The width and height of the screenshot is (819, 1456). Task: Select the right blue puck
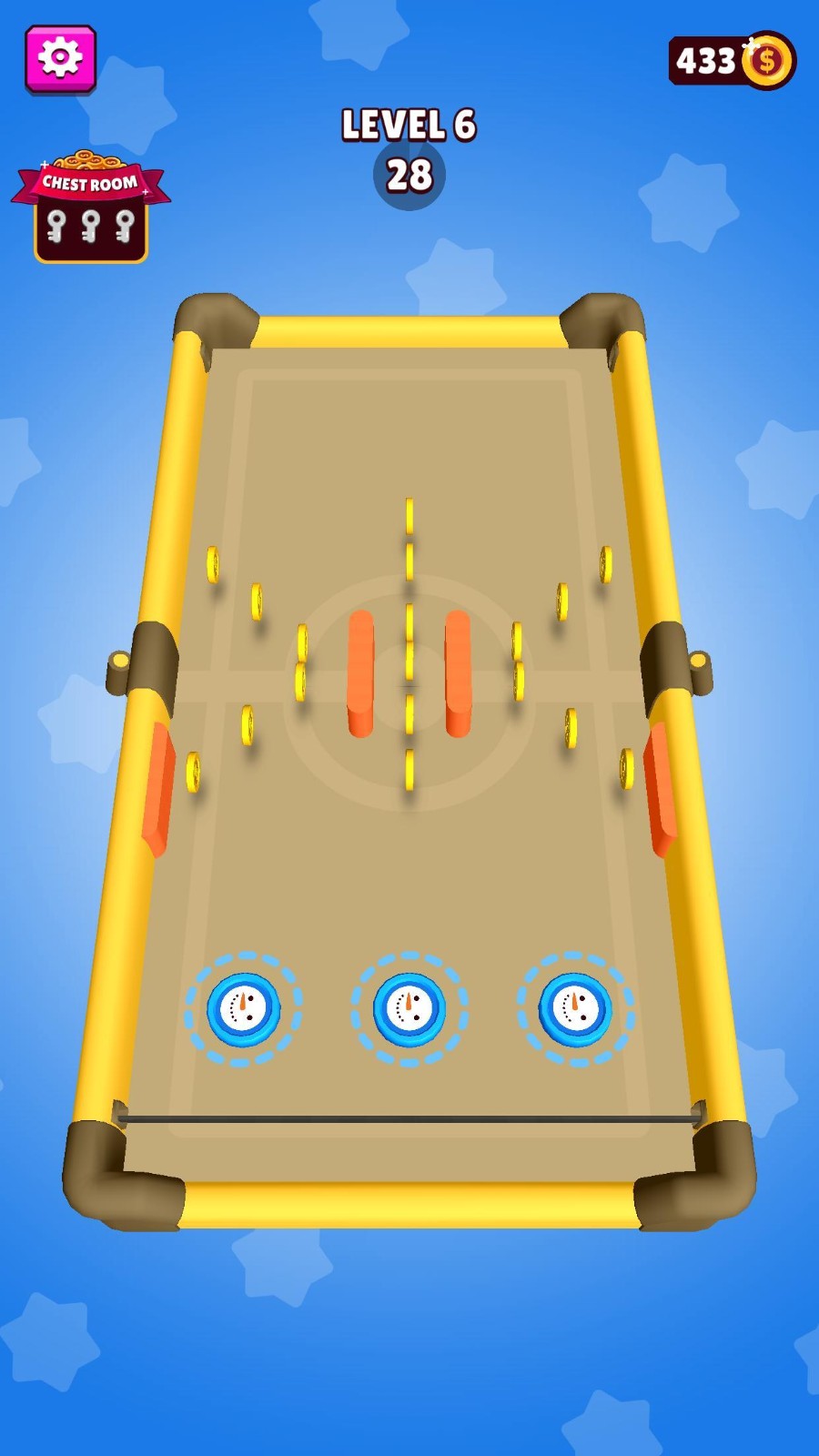pyautogui.click(x=575, y=1008)
